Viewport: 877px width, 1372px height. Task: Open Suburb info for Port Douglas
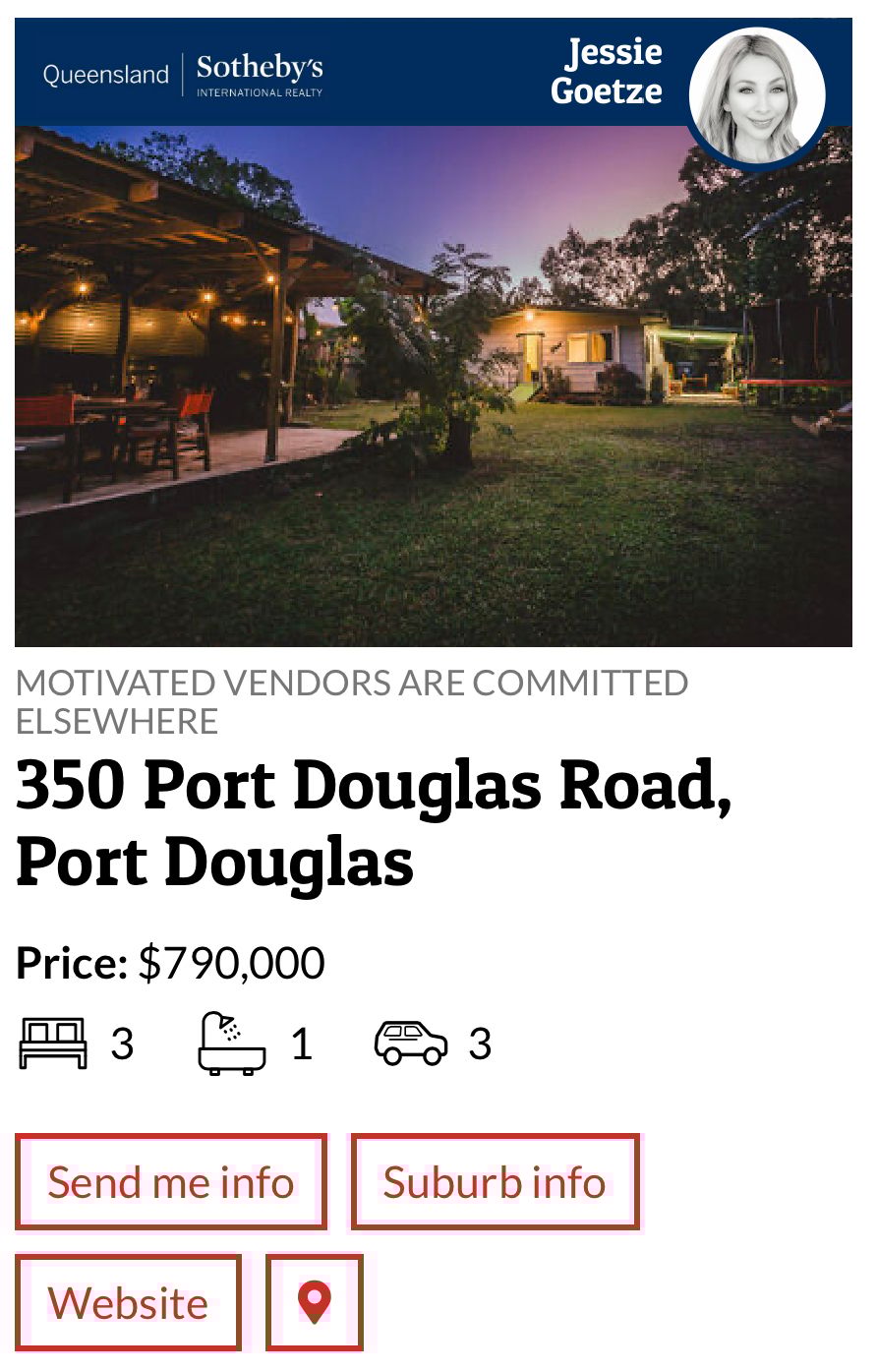(495, 1182)
